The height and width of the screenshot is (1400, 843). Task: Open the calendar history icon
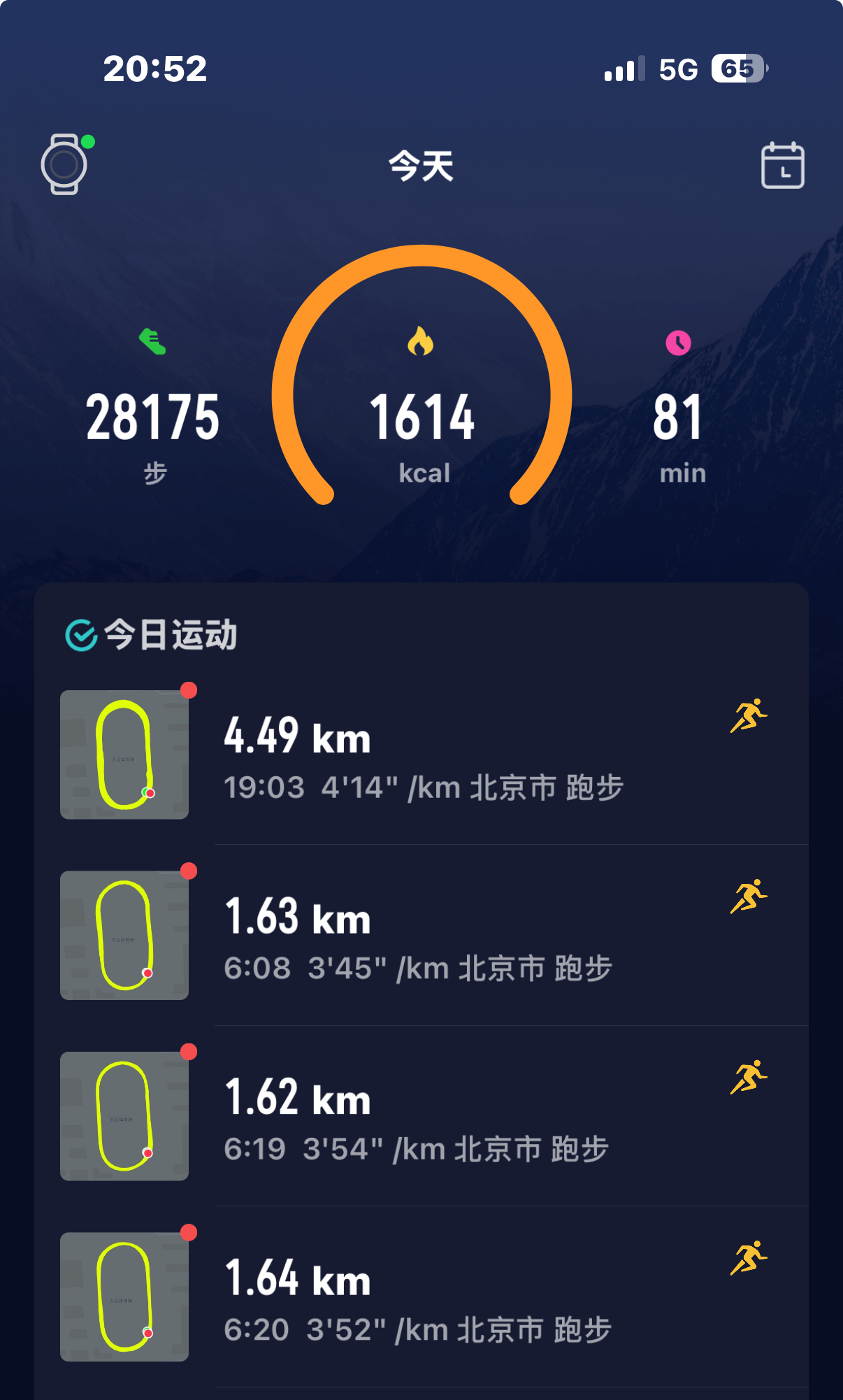coord(782,166)
